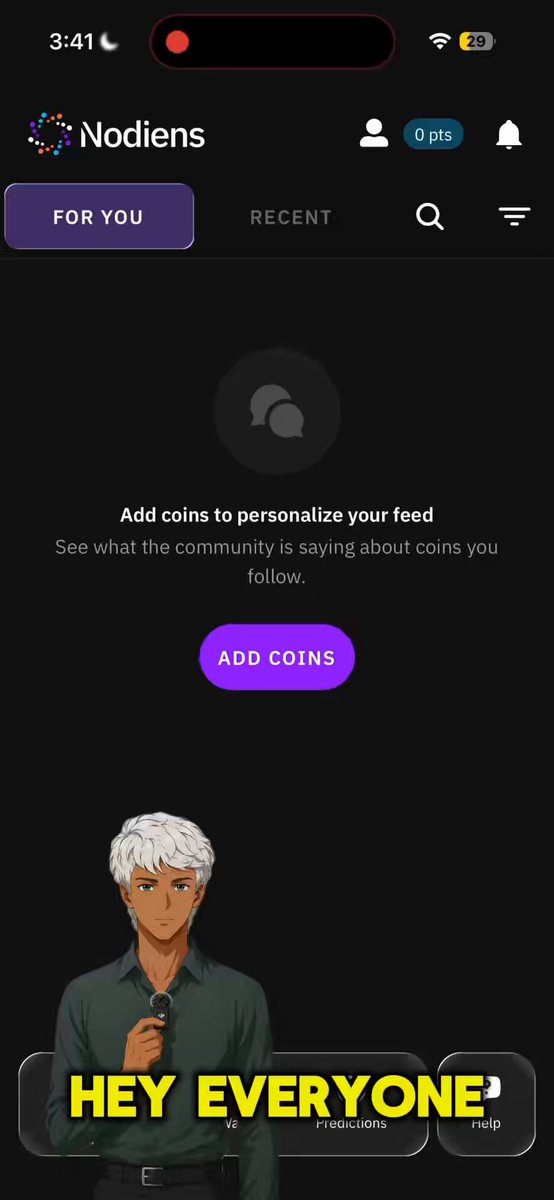The height and width of the screenshot is (1200, 554).
Task: Switch to the Recent tab
Action: [x=291, y=217]
